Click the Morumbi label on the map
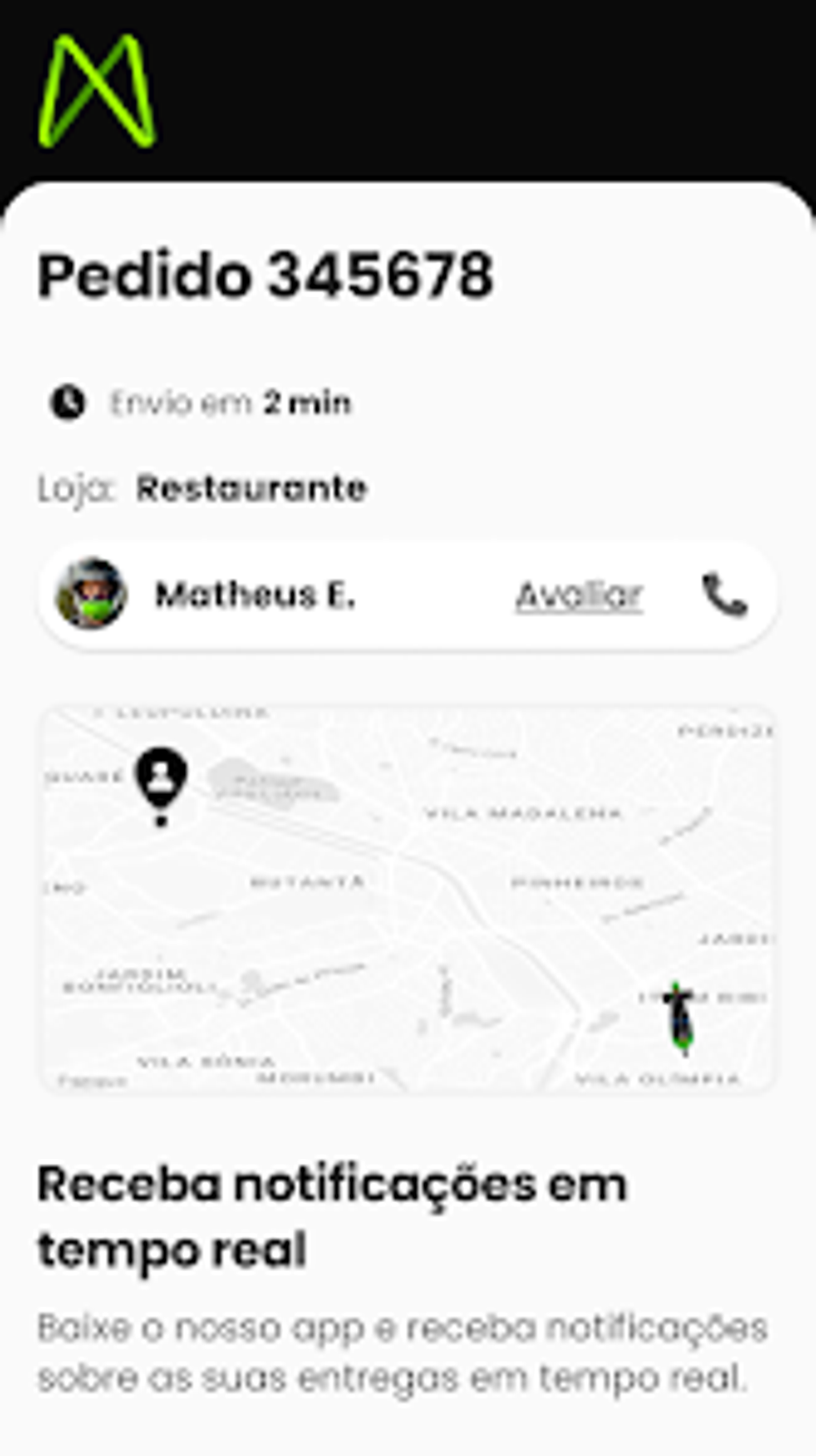 pos(316,1077)
